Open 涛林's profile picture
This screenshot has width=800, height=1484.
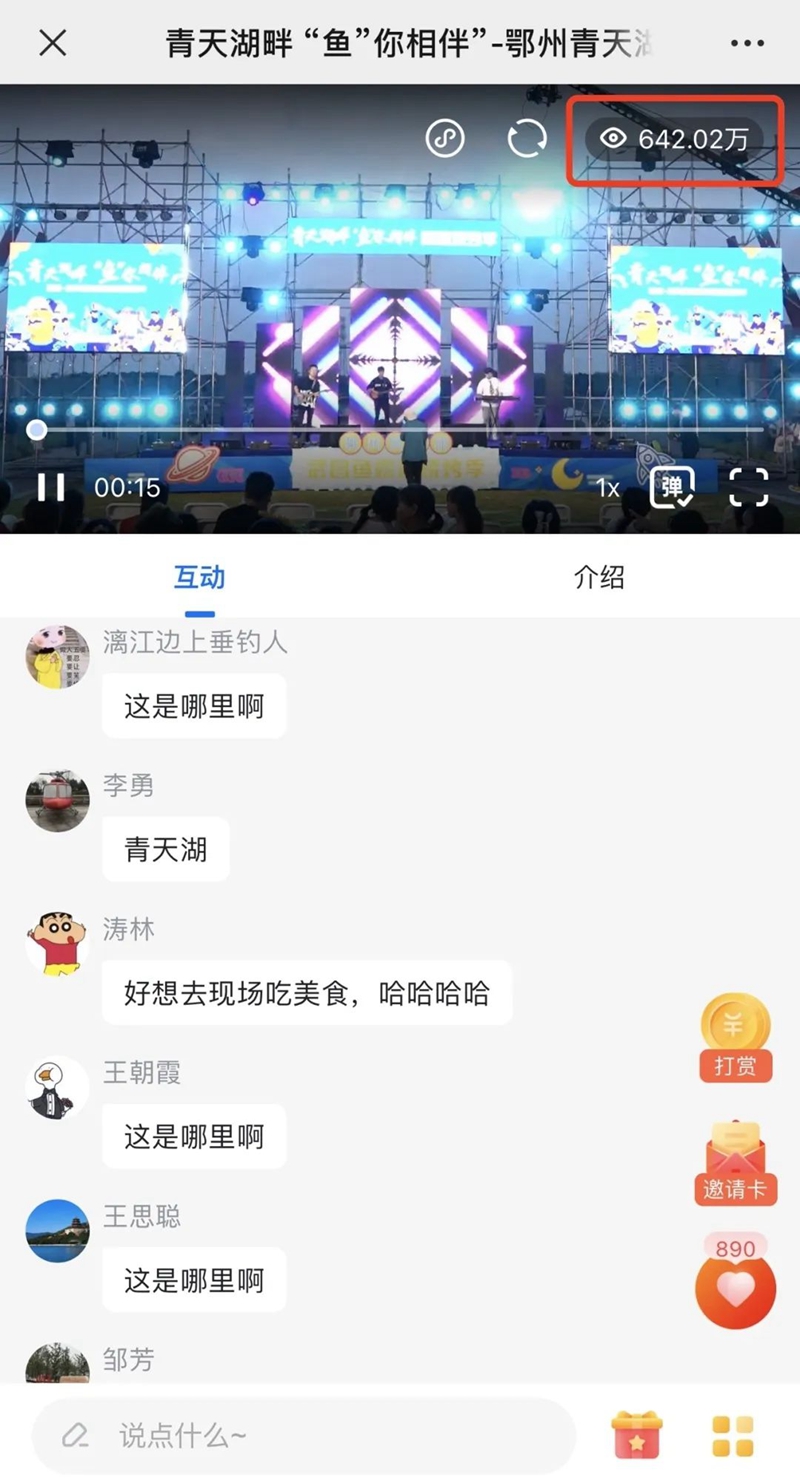tap(57, 943)
